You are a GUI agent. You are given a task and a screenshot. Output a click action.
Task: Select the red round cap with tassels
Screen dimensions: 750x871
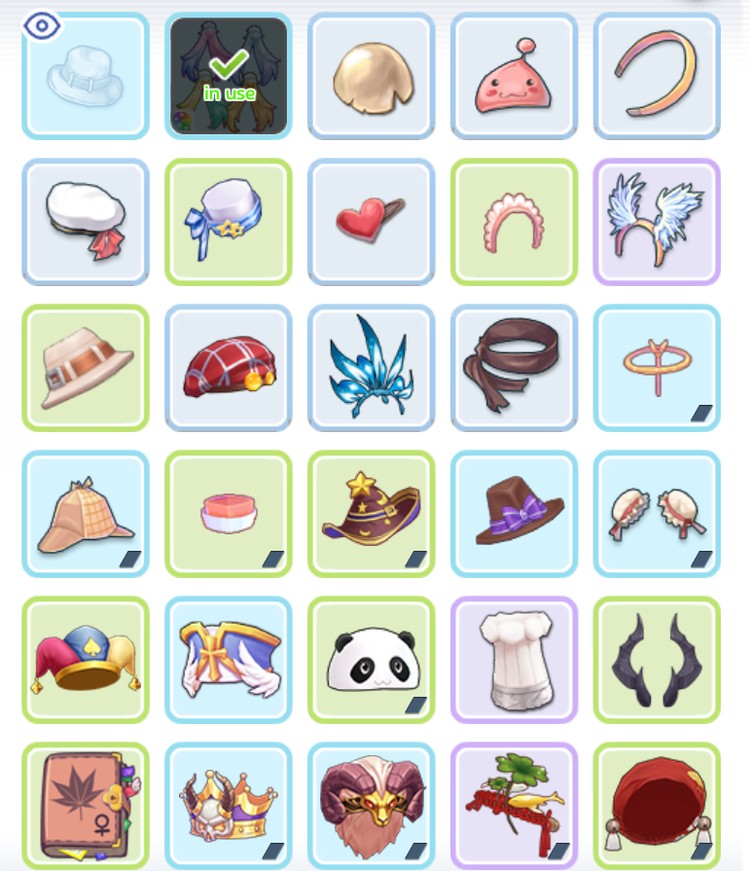(x=656, y=806)
